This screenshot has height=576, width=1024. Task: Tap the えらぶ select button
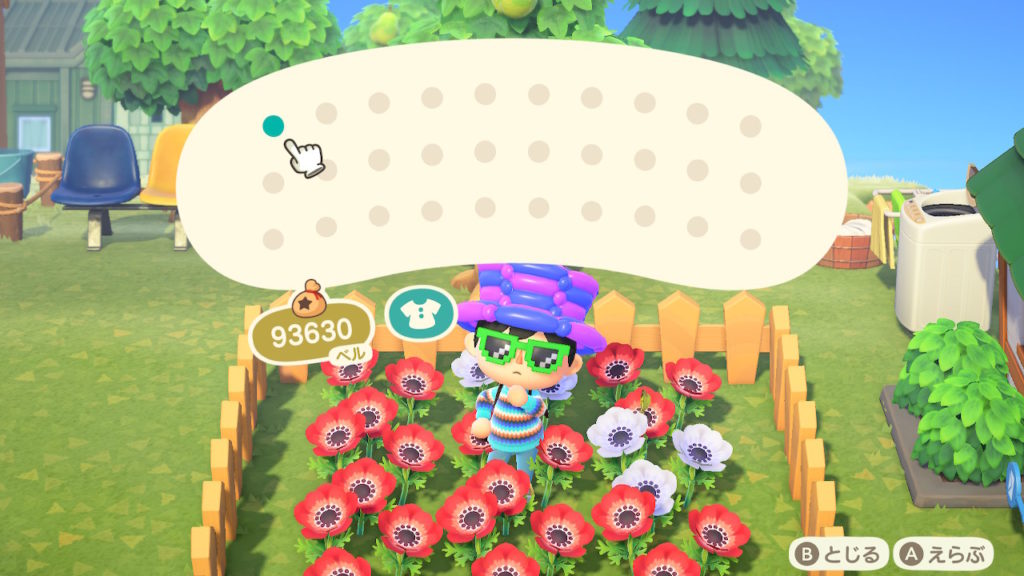pyautogui.click(x=942, y=553)
